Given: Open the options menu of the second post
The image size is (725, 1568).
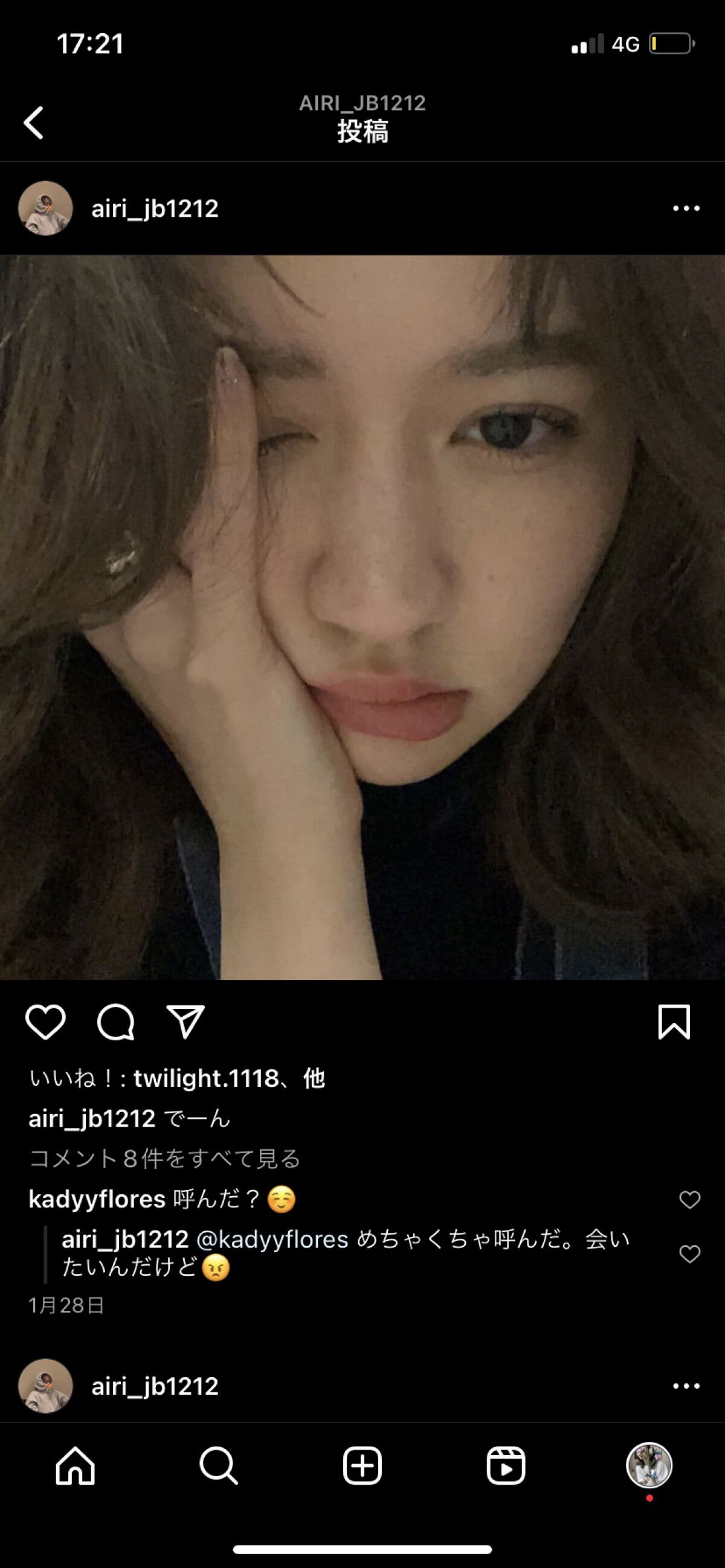Looking at the screenshot, I should (686, 1386).
